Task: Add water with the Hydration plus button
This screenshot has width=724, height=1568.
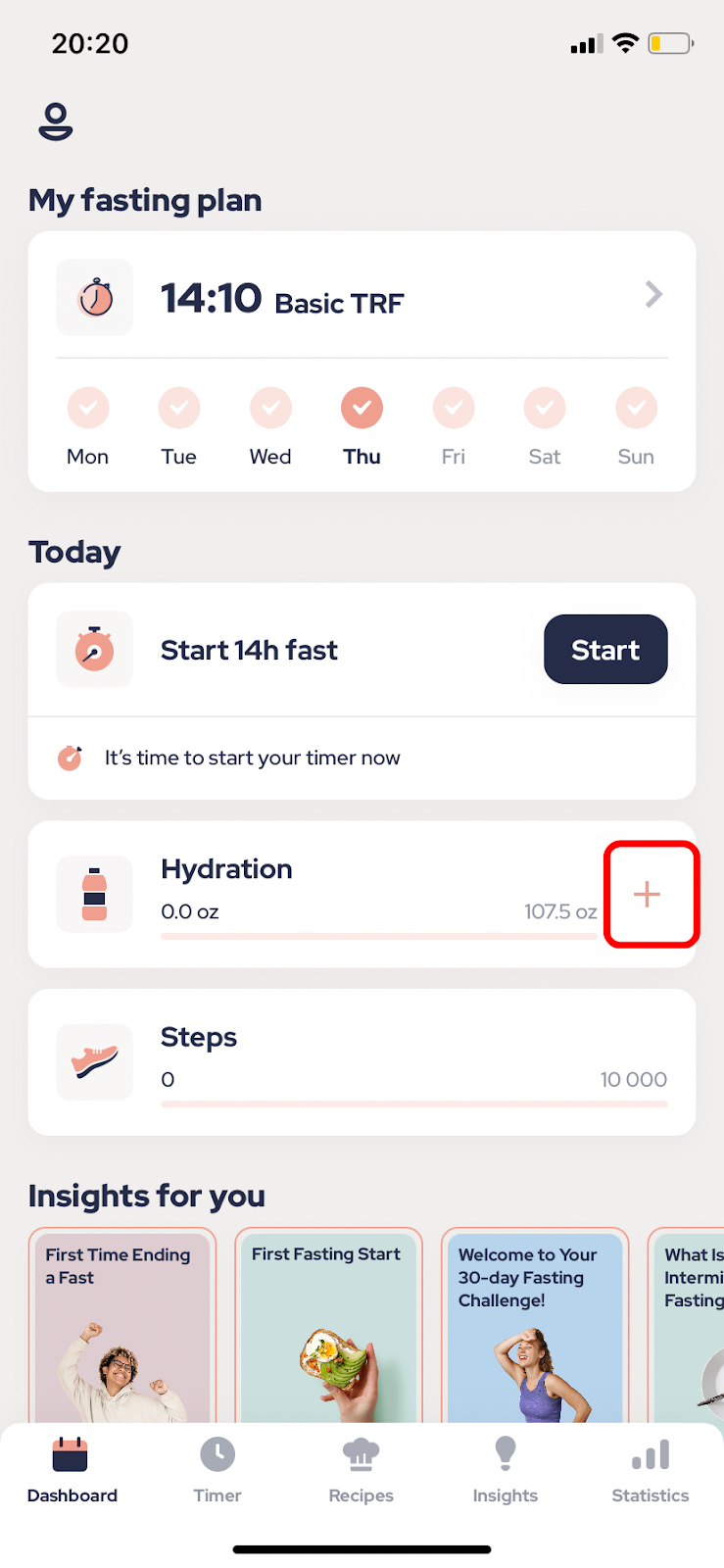Action: click(x=647, y=894)
